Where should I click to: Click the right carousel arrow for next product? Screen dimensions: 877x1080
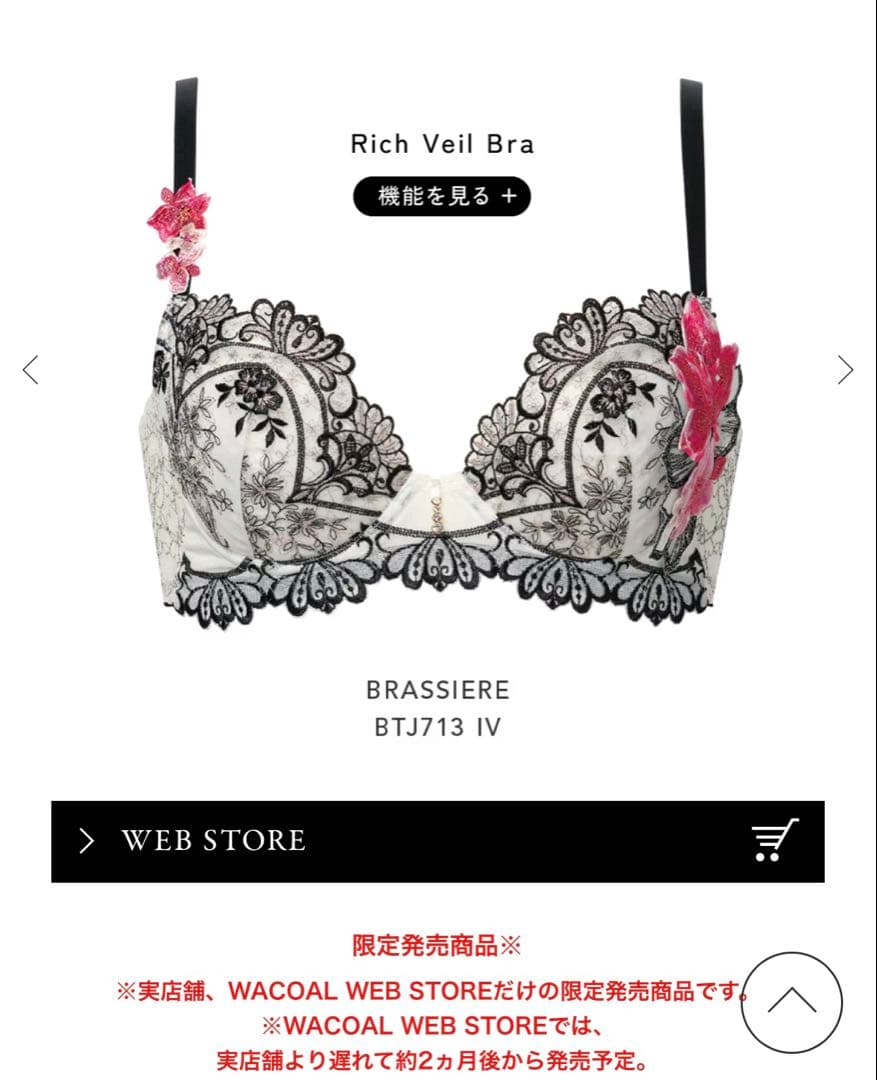845,370
